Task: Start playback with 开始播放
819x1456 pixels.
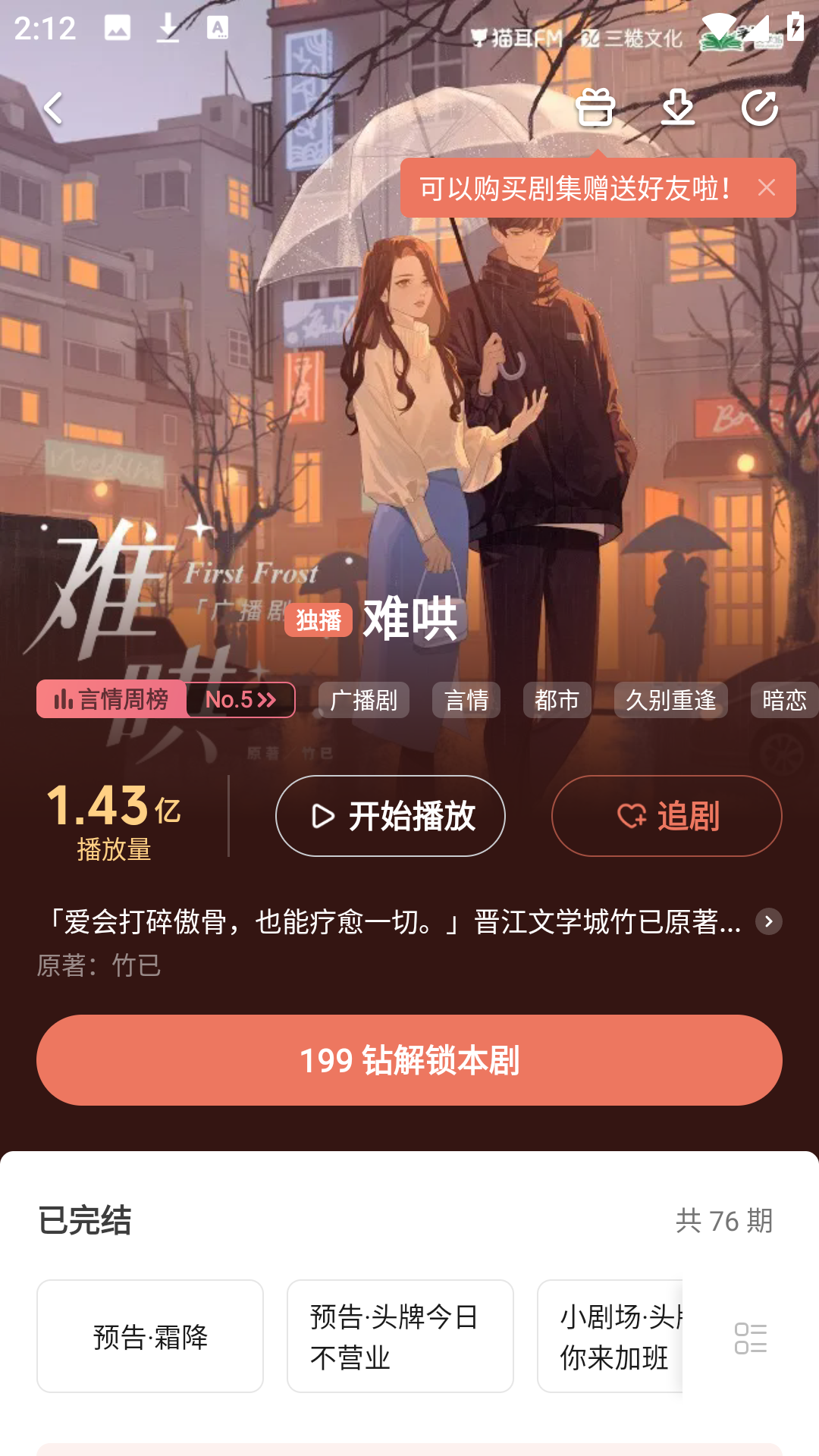Action: [x=391, y=816]
